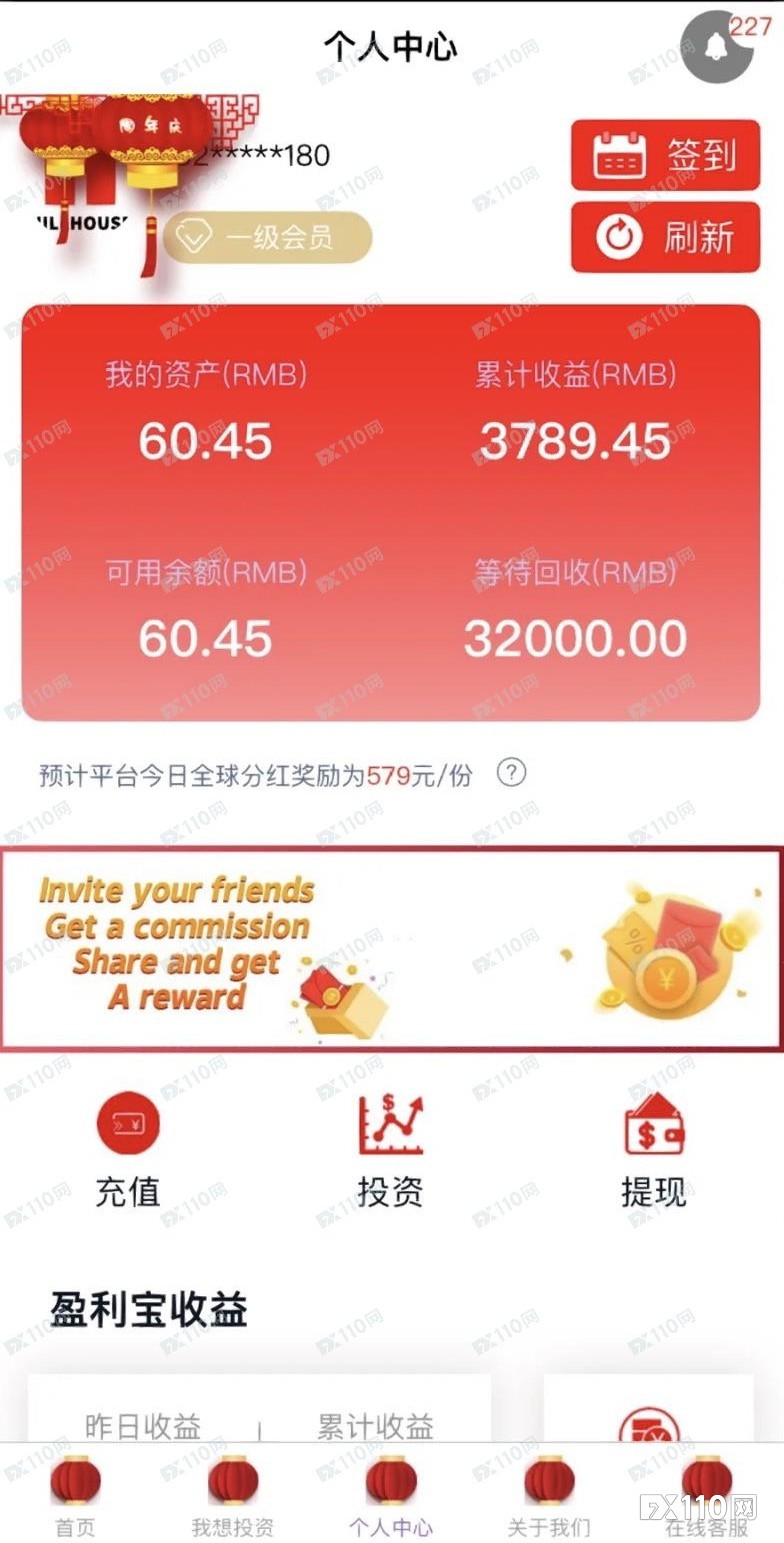The width and height of the screenshot is (784, 1543).
Task: Open the dividend reward help icon
Action: pos(511,773)
